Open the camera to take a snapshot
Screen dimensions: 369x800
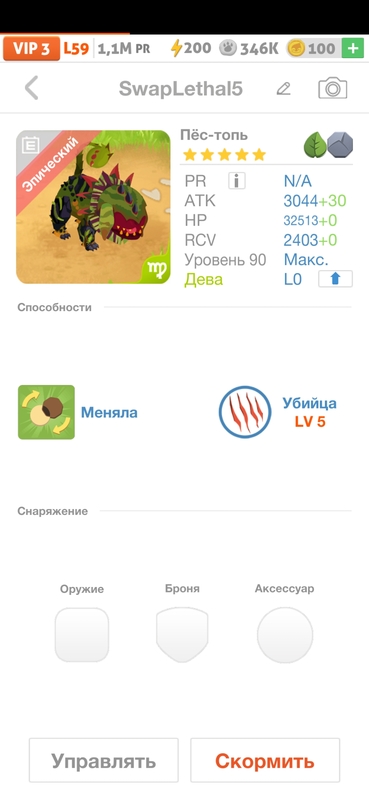(x=333, y=88)
